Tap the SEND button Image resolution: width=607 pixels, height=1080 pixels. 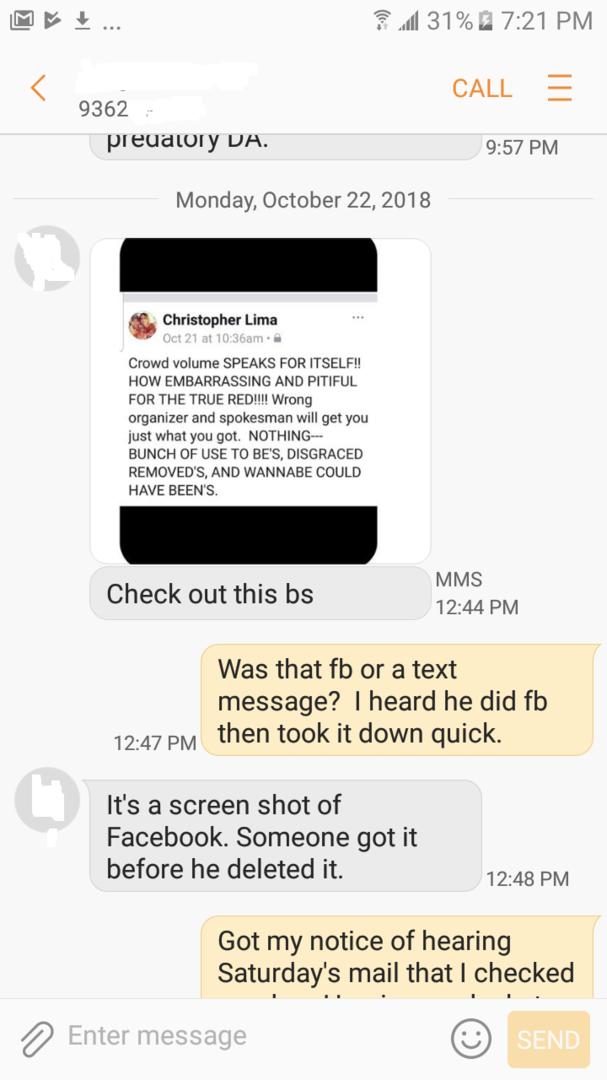[x=547, y=1039]
